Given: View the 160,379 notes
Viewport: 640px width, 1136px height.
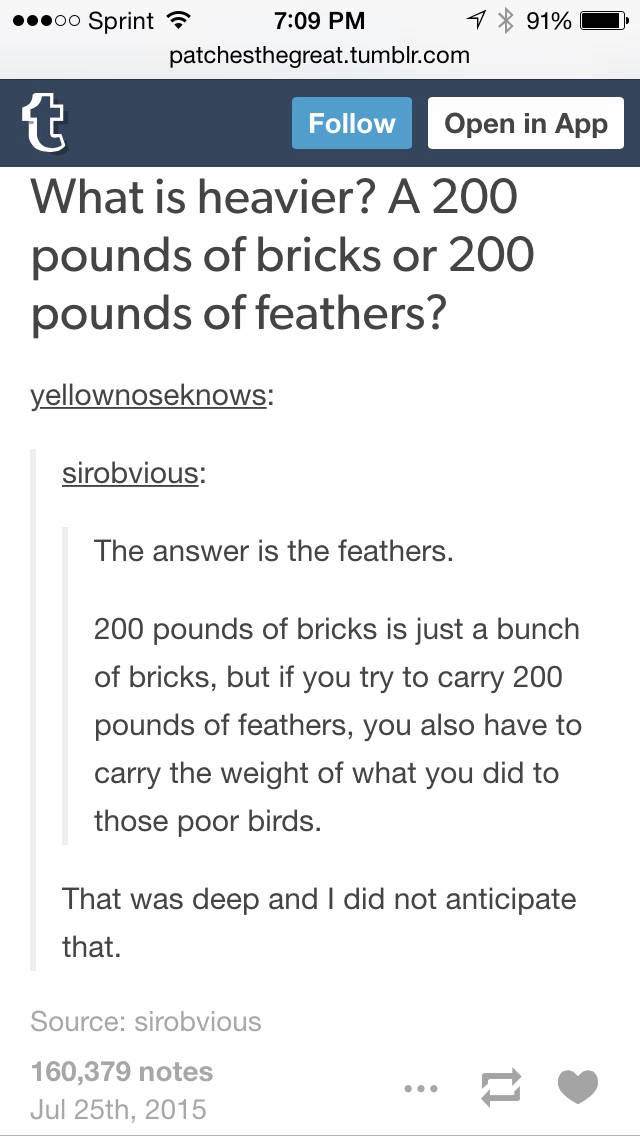Looking at the screenshot, I should pos(122,1071).
